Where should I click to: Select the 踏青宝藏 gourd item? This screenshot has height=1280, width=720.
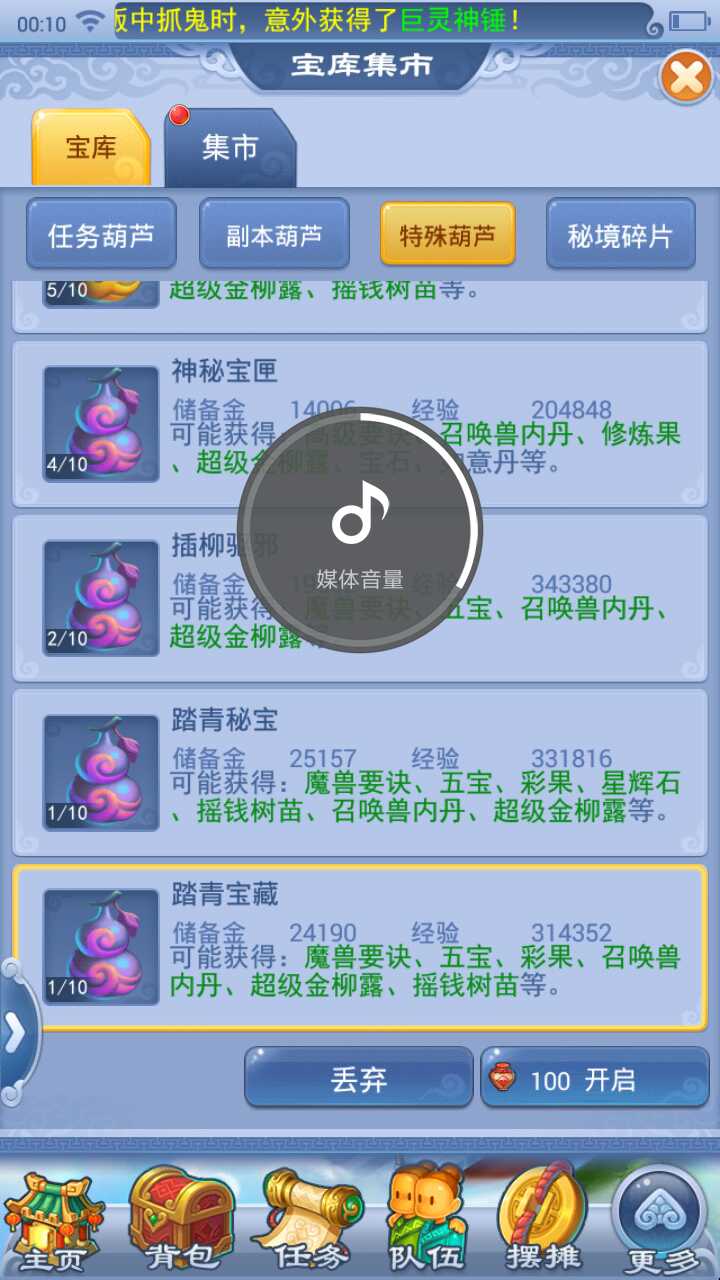coord(360,946)
